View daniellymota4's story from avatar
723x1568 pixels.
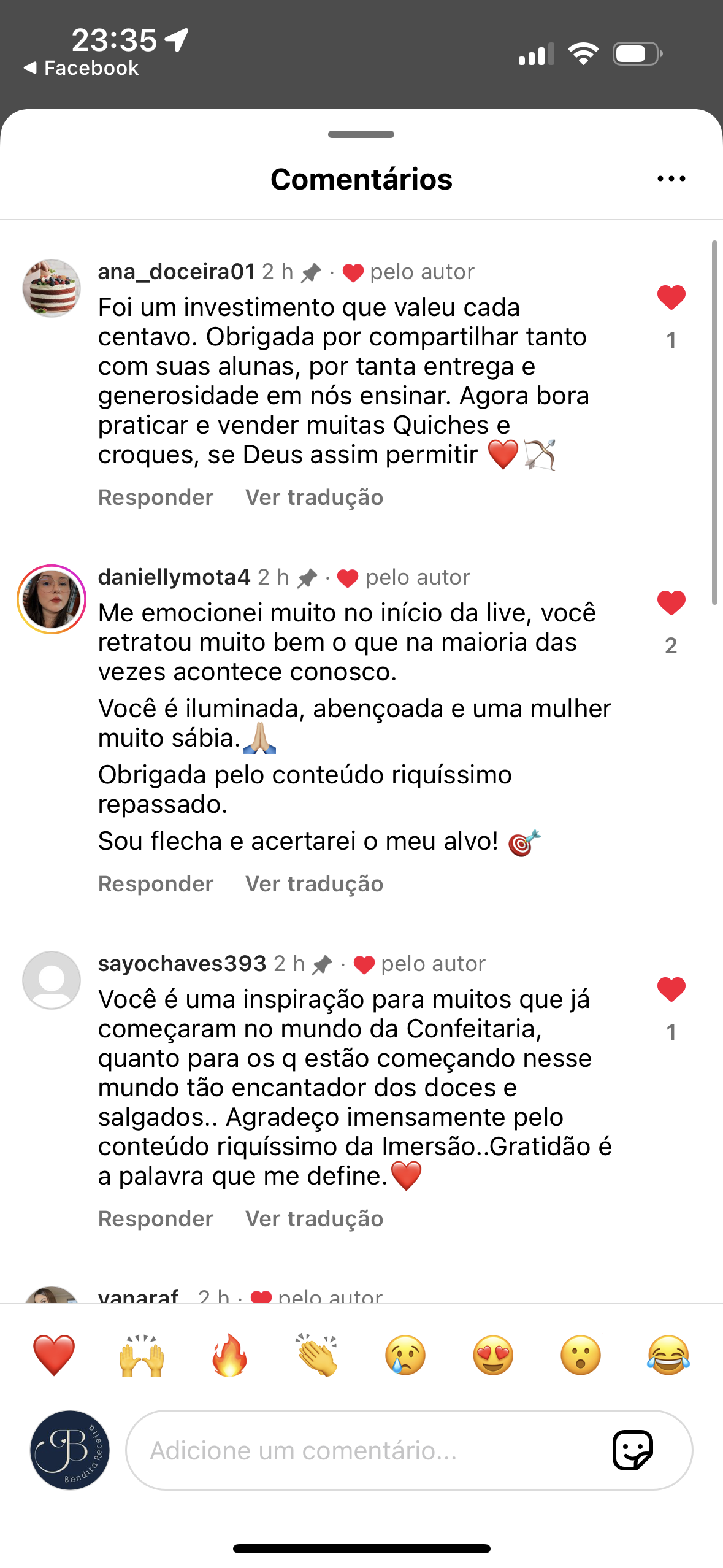(x=52, y=599)
